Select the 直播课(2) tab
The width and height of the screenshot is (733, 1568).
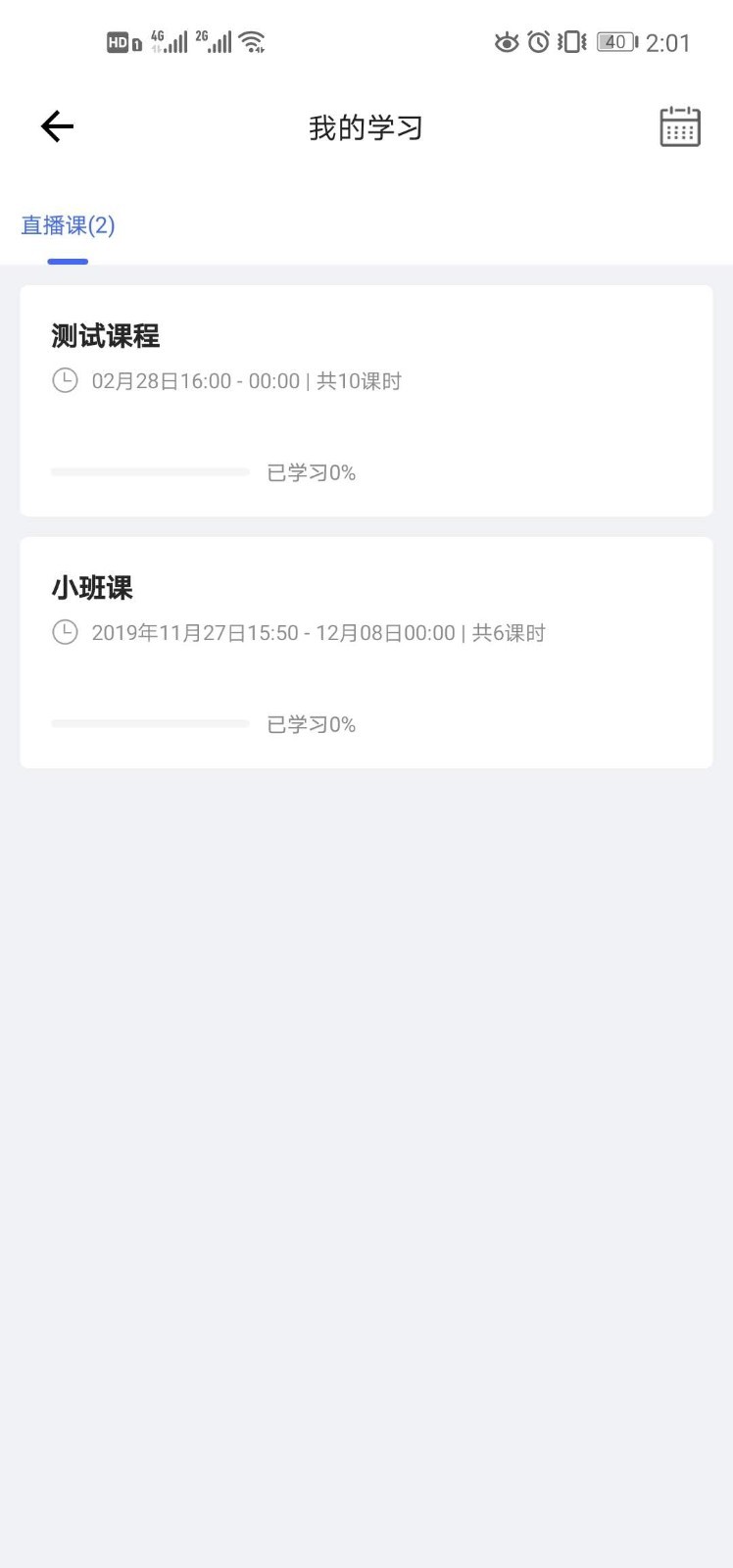69,226
